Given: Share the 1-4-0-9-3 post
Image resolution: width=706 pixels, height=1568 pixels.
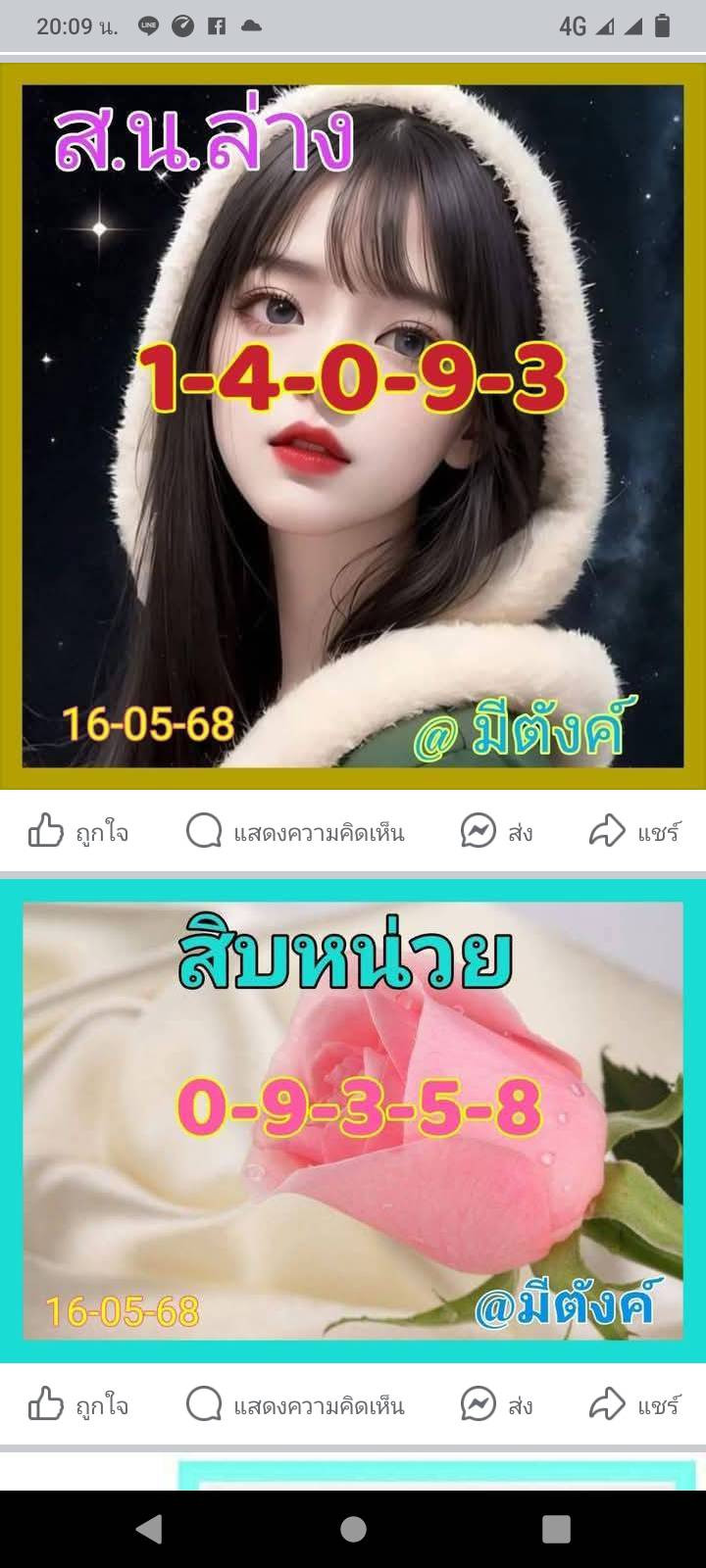Looking at the screenshot, I should point(634,832).
